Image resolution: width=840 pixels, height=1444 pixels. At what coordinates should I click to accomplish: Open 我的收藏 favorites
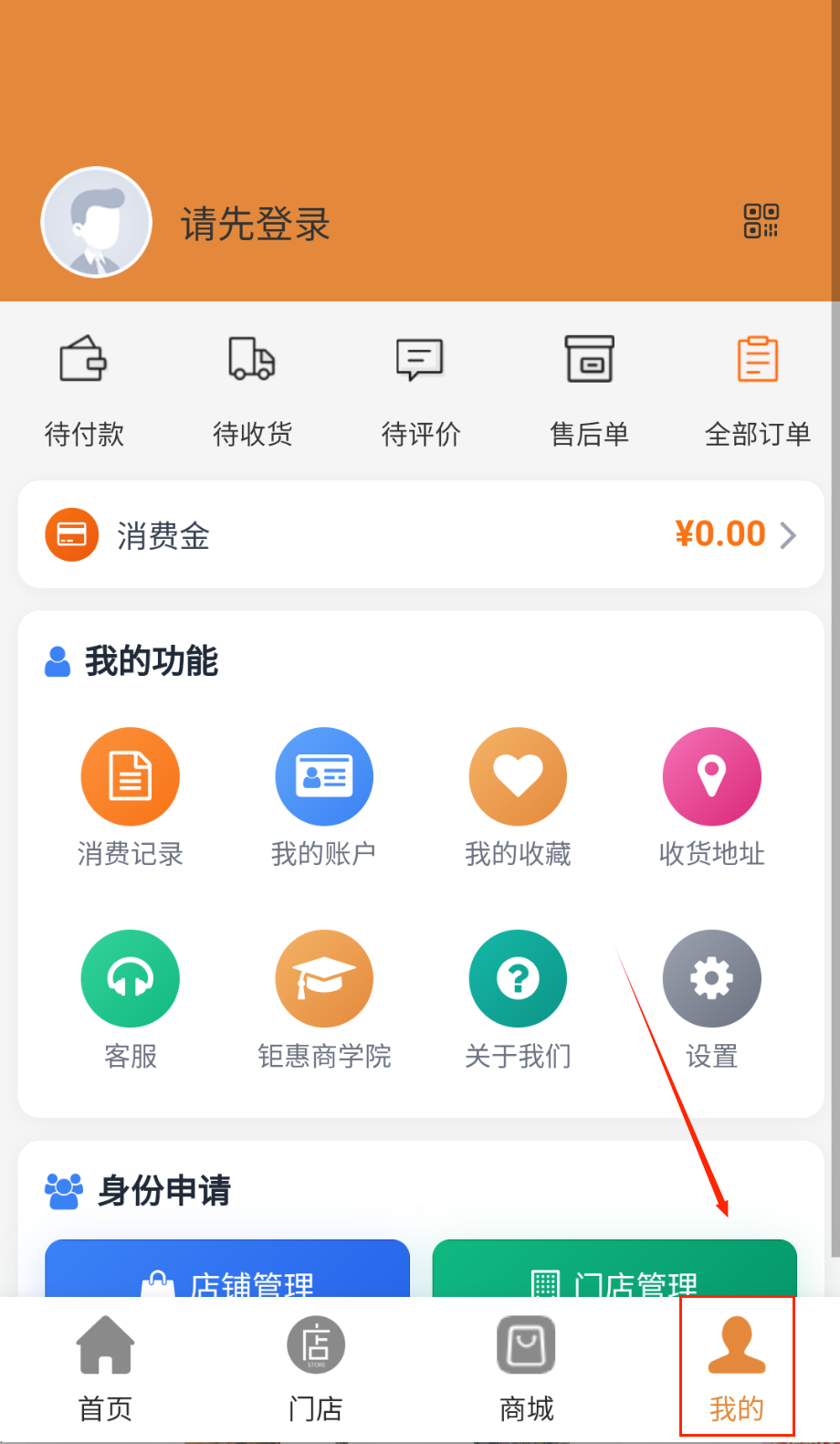point(518,796)
